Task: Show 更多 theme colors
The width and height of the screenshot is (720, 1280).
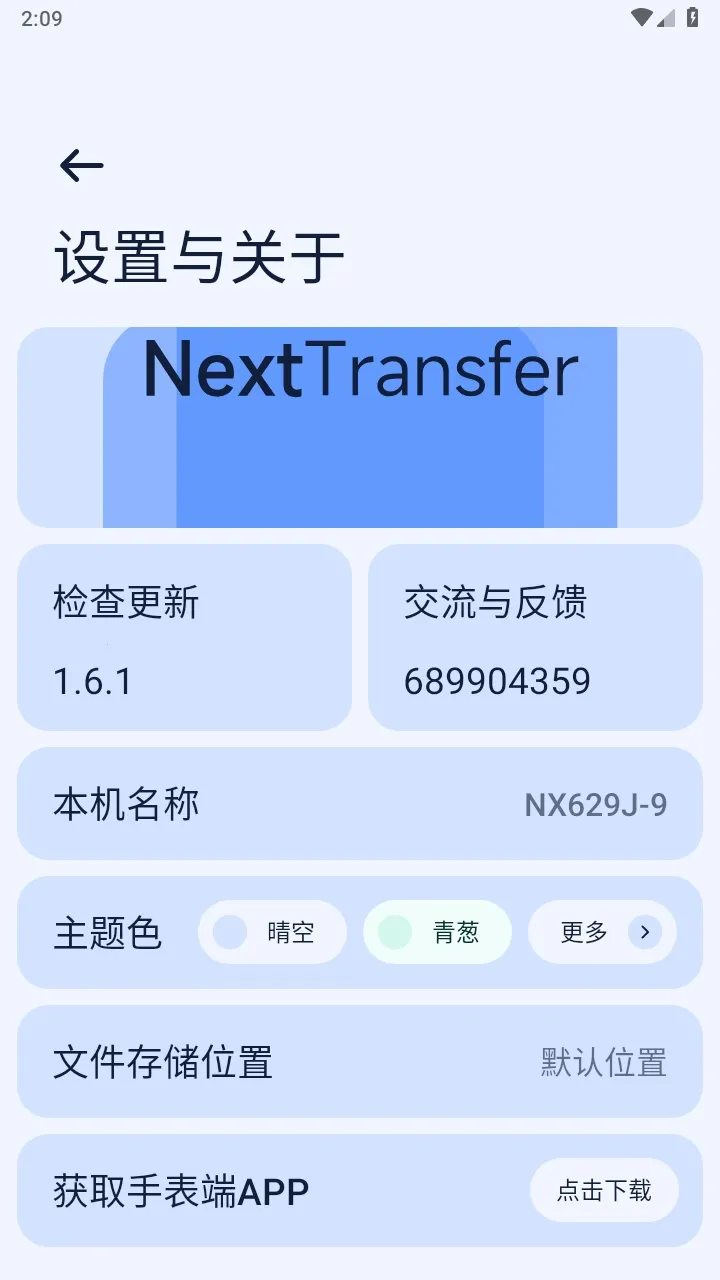Action: click(602, 932)
